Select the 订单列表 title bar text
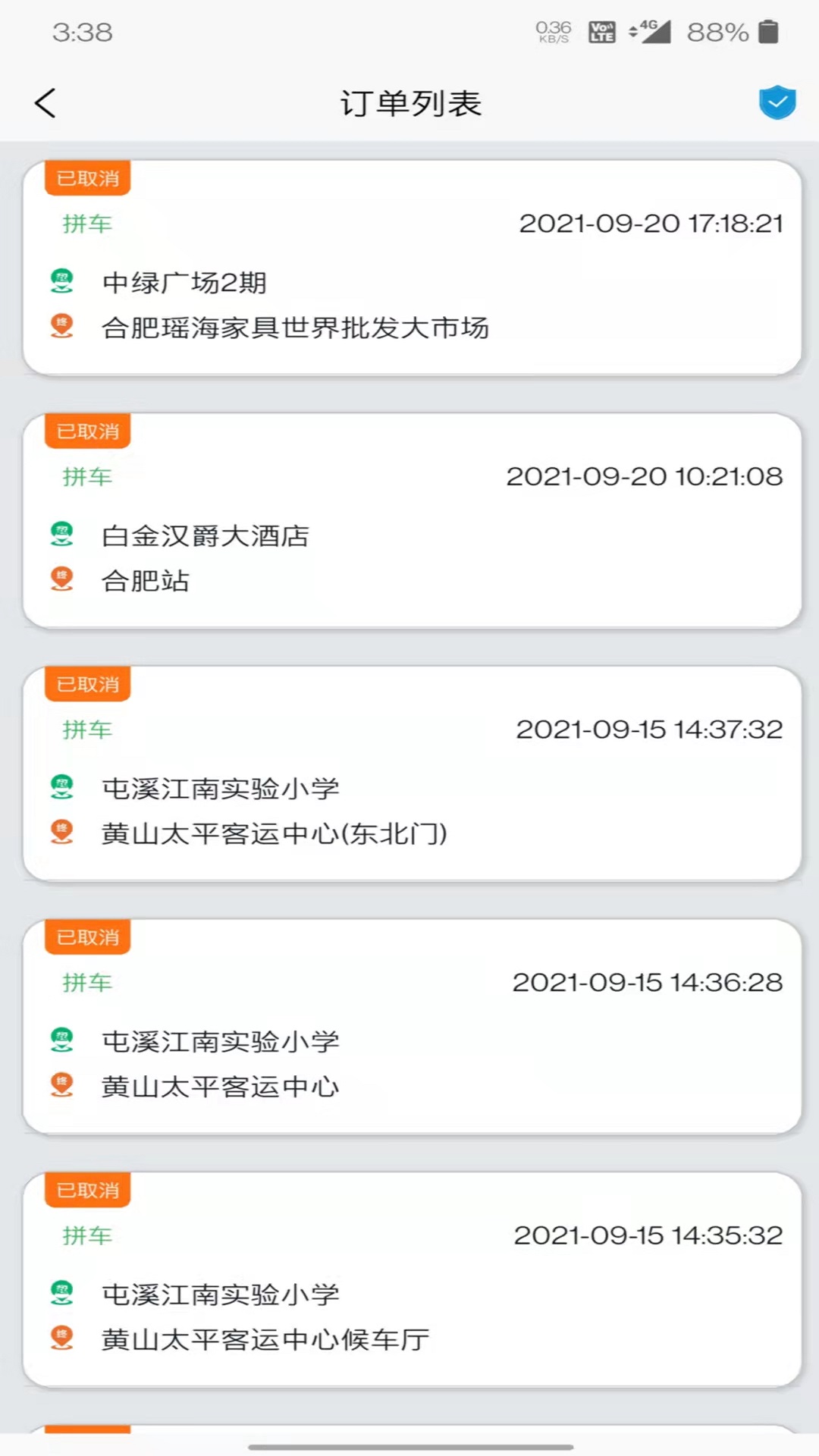This screenshot has height=1456, width=819. click(x=409, y=102)
